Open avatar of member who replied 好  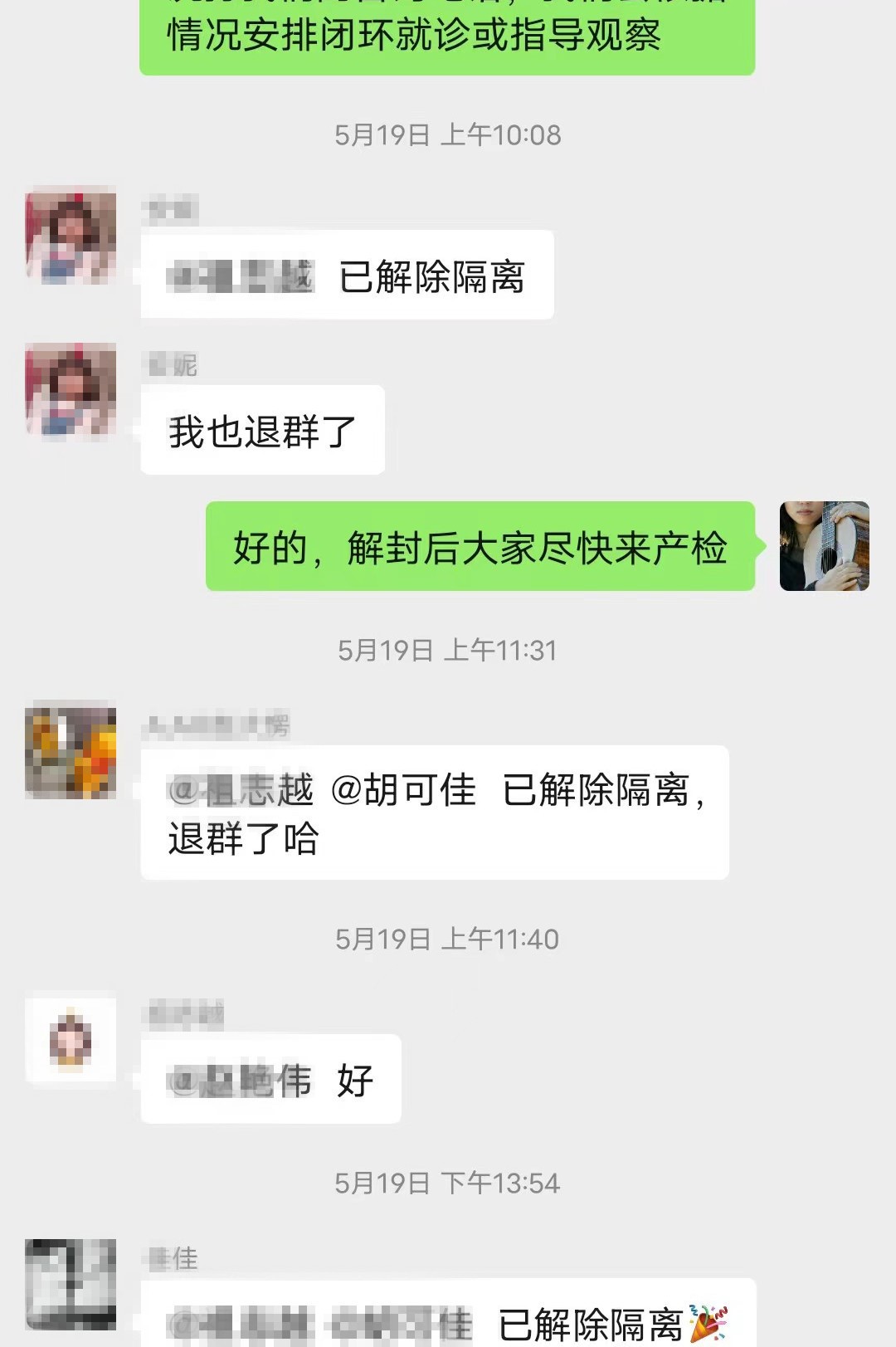click(x=71, y=1040)
